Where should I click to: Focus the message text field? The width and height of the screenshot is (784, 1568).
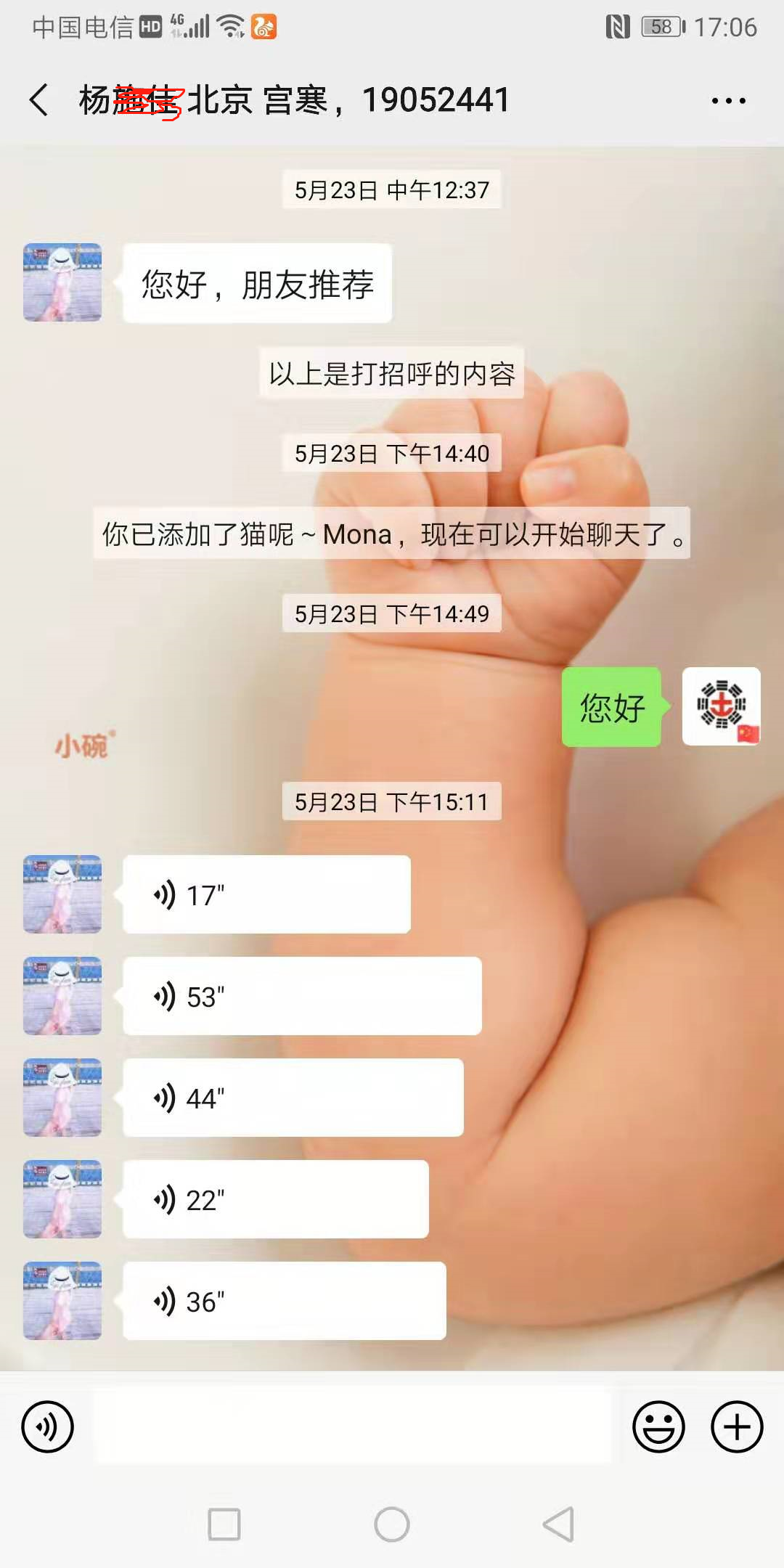pos(351,1426)
